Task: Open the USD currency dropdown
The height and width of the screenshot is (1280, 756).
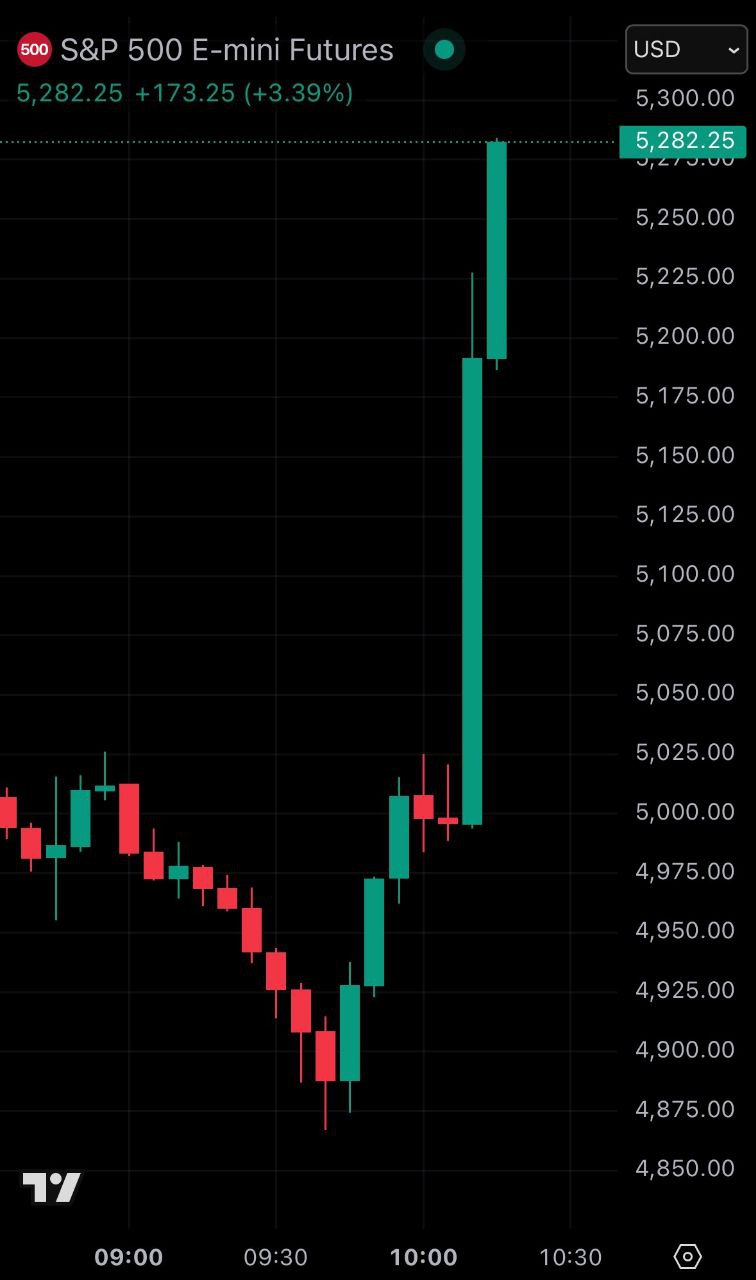Action: click(x=686, y=50)
